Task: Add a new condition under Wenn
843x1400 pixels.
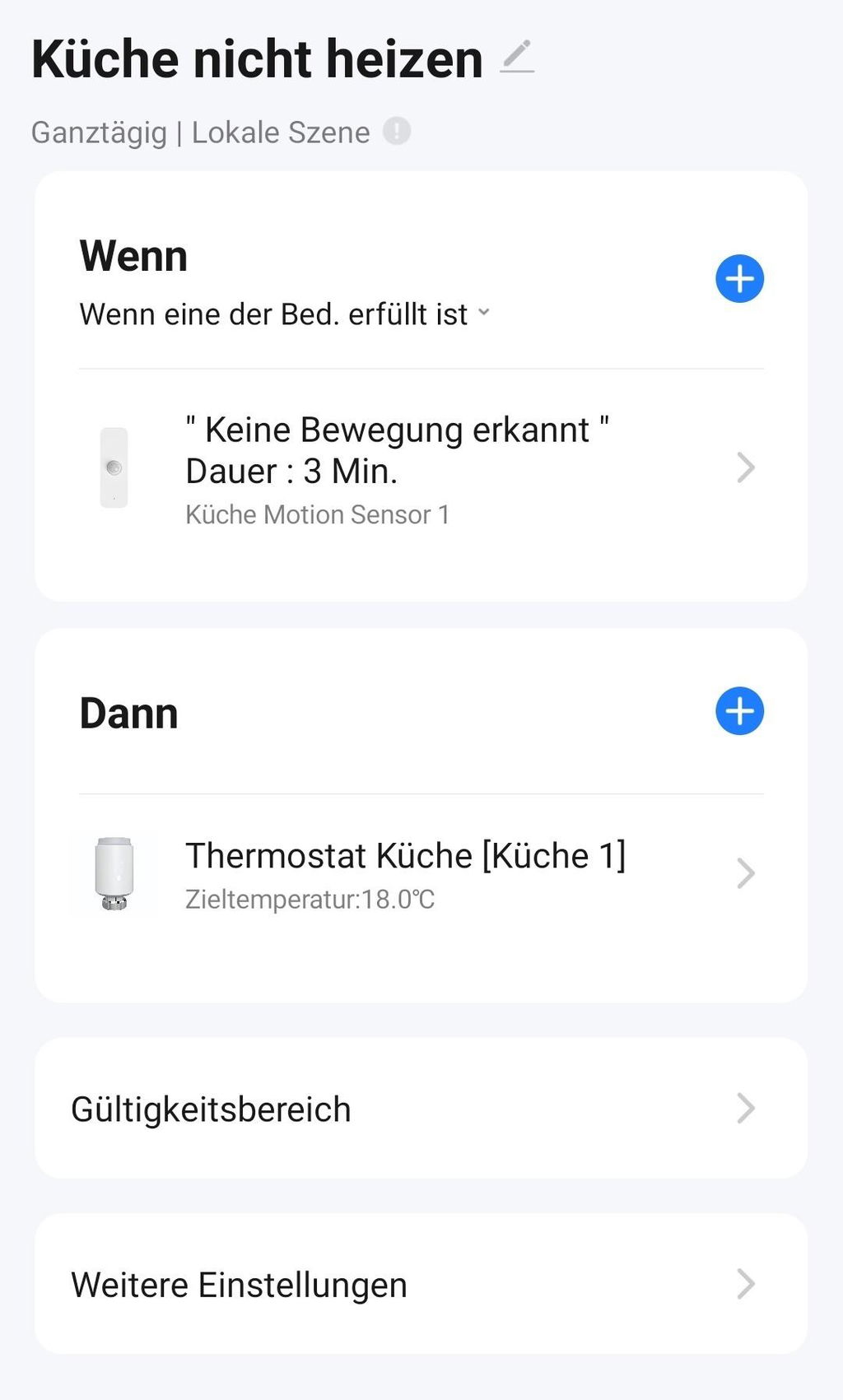Action: [739, 278]
